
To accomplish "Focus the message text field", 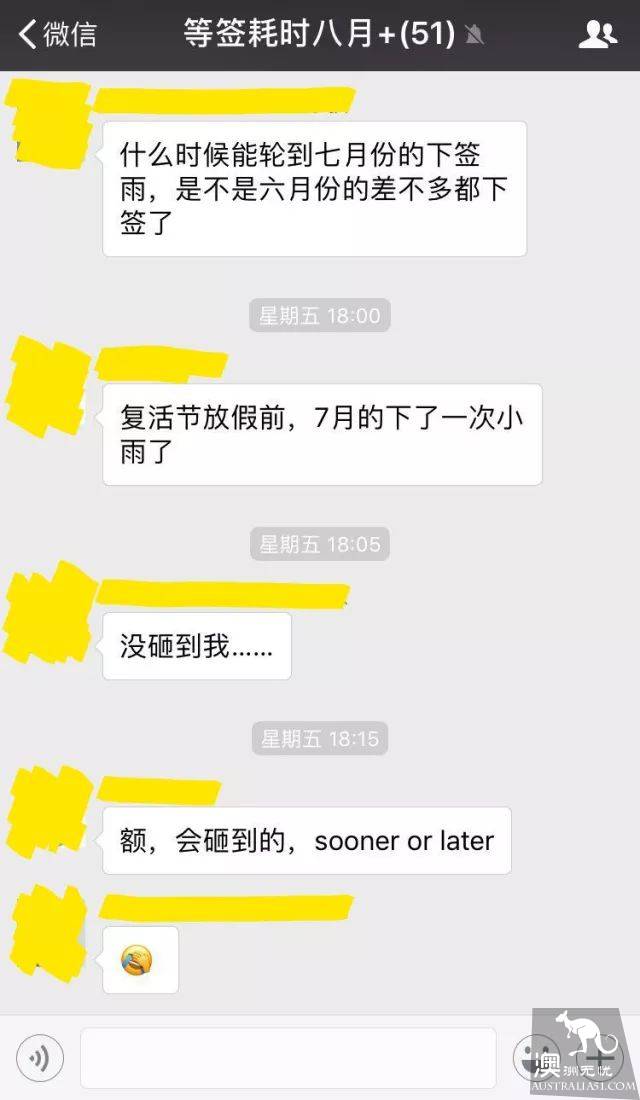I will (288, 1057).
